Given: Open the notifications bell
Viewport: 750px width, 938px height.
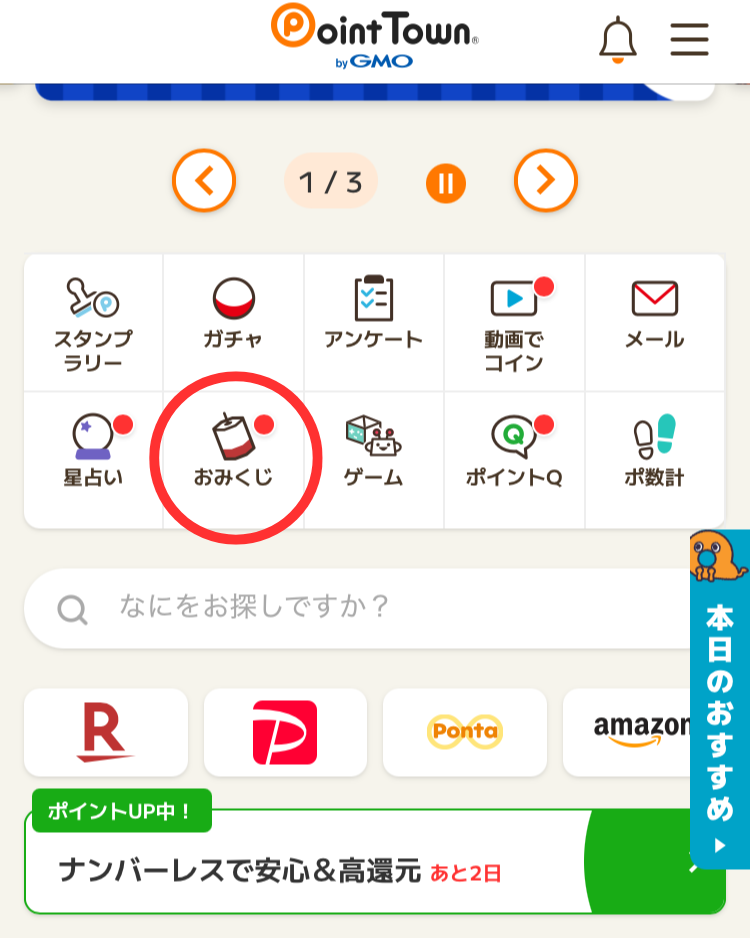Looking at the screenshot, I should (x=617, y=40).
